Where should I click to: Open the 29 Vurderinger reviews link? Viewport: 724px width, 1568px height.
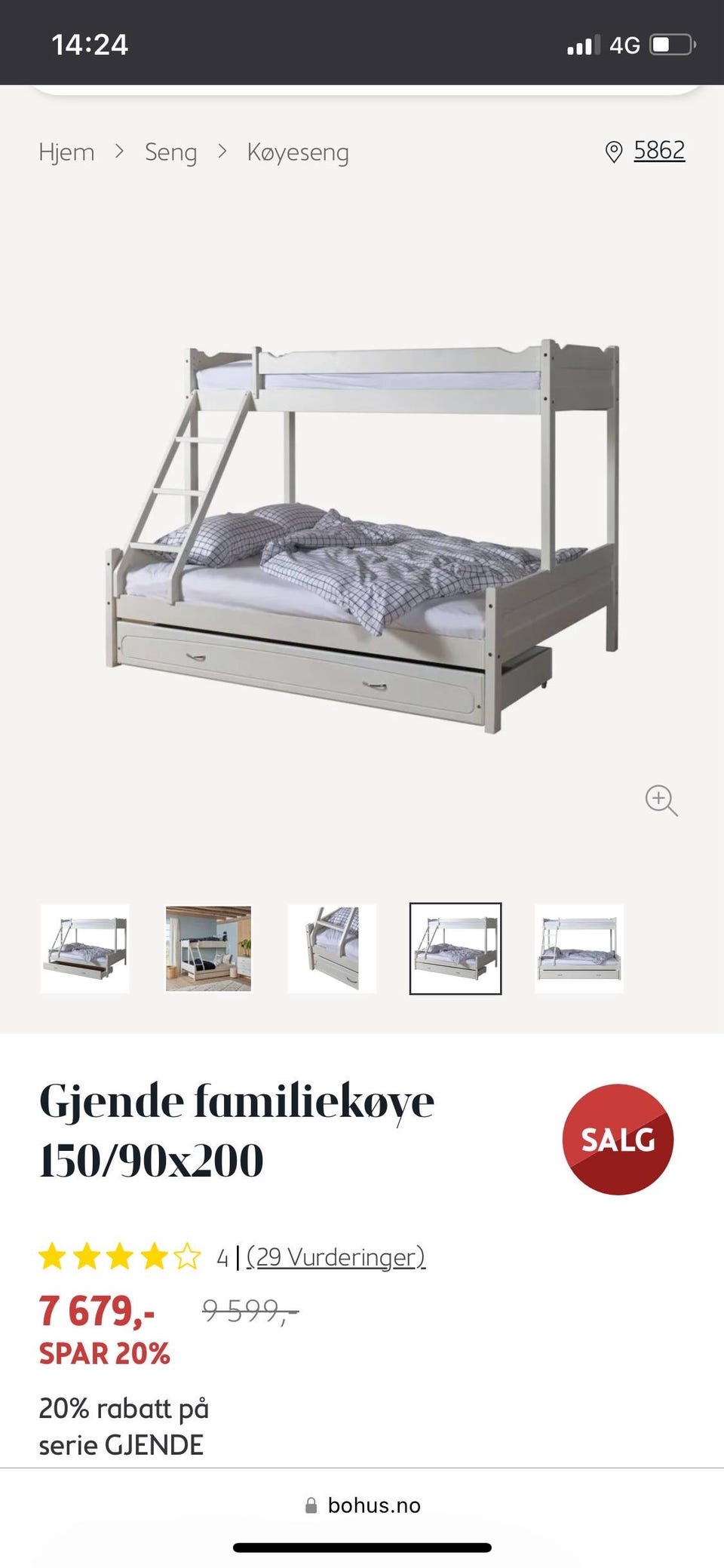click(336, 1257)
